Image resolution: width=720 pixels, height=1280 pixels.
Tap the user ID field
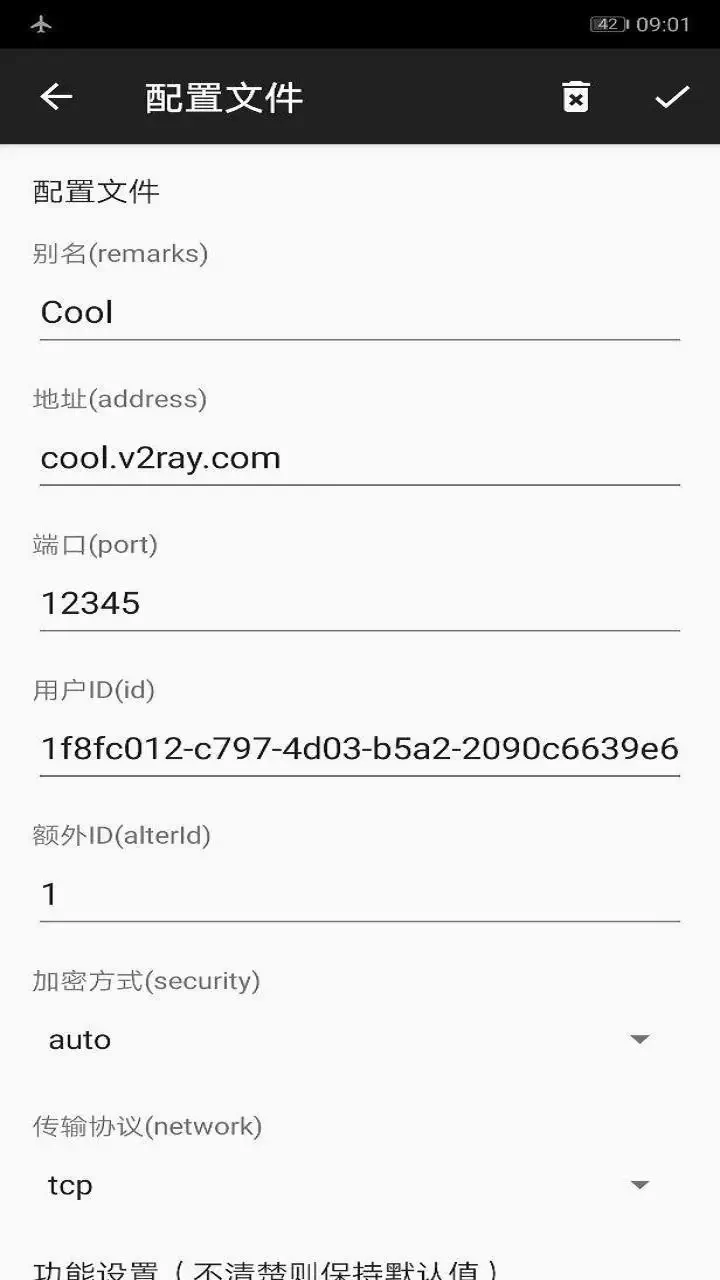click(360, 748)
